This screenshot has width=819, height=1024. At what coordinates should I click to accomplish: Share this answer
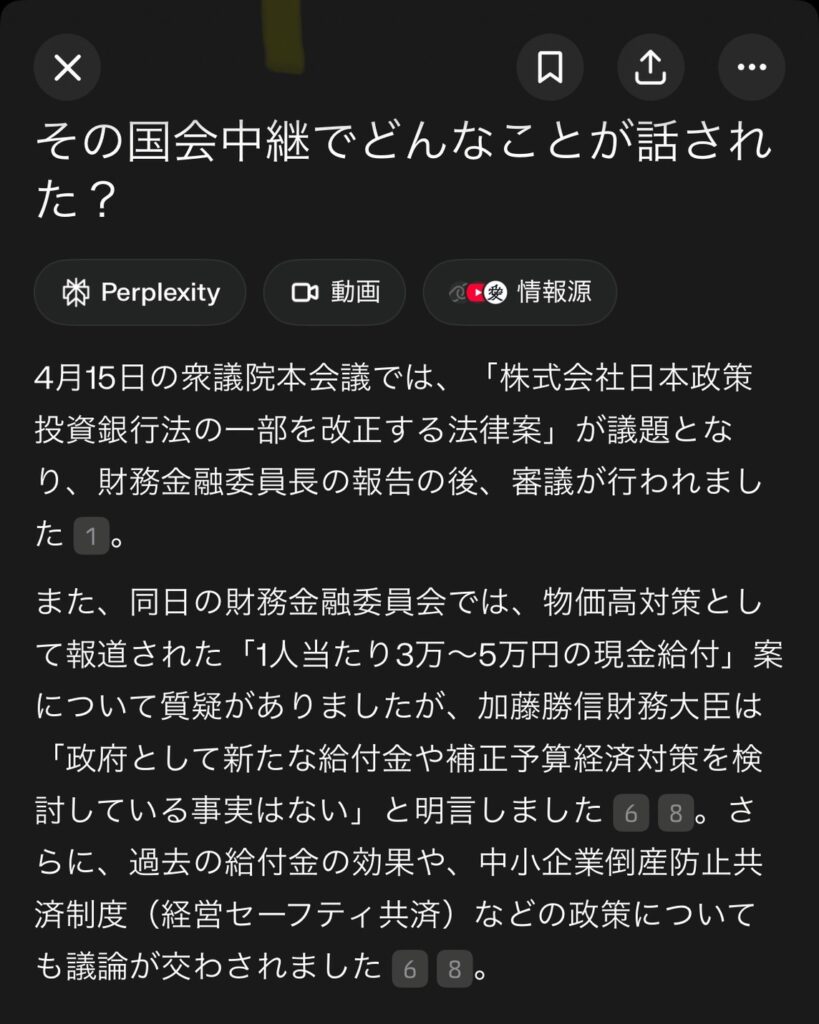point(650,67)
